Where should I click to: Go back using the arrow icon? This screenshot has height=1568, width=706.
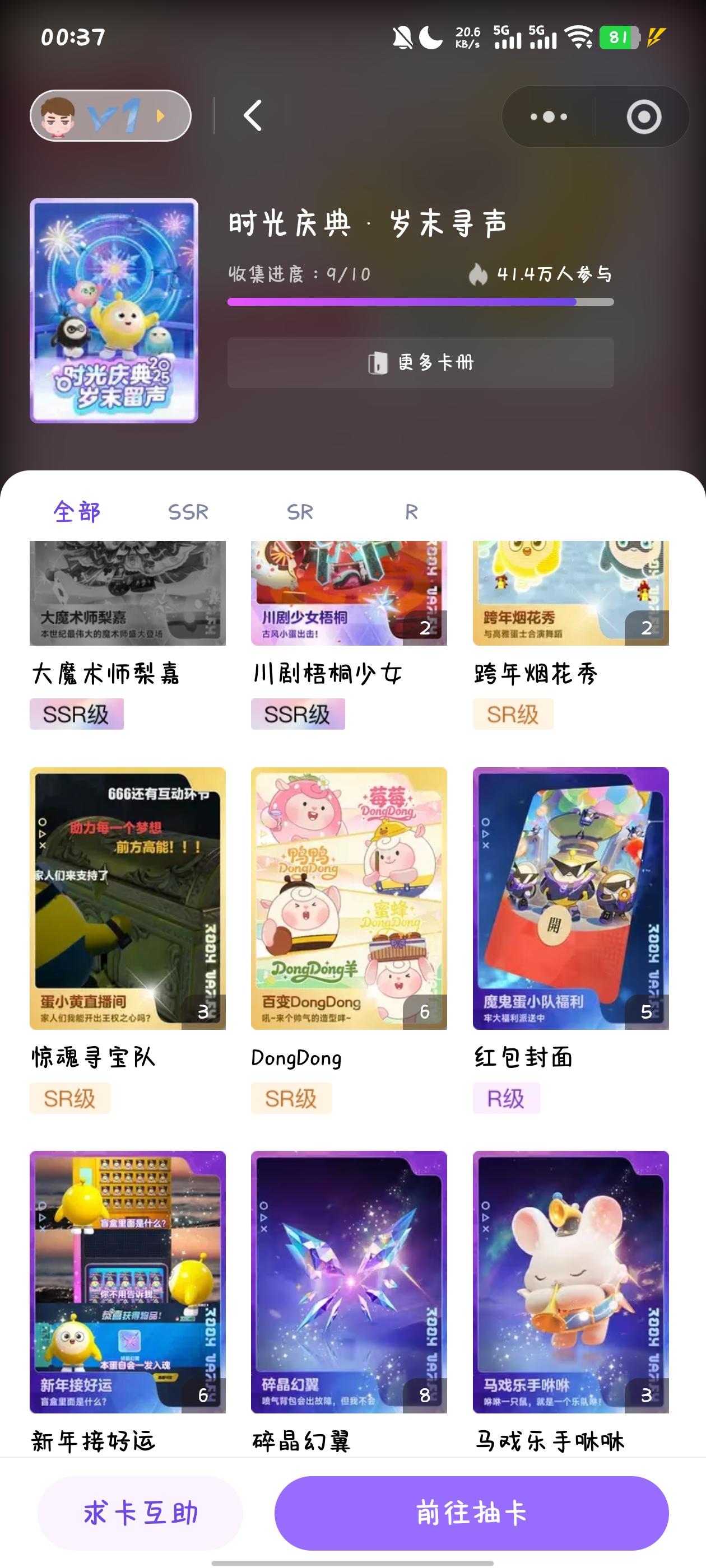(x=253, y=116)
